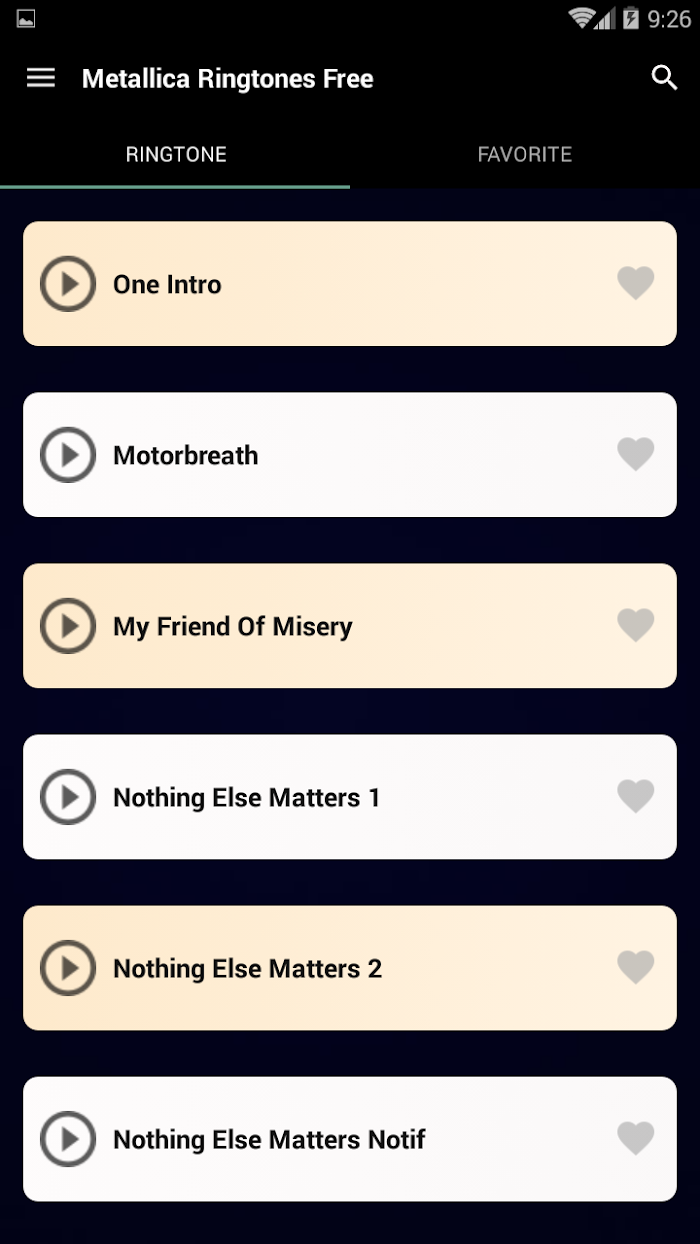Image resolution: width=700 pixels, height=1244 pixels.
Task: Select the Ringtone tab
Action: pyautogui.click(x=175, y=154)
